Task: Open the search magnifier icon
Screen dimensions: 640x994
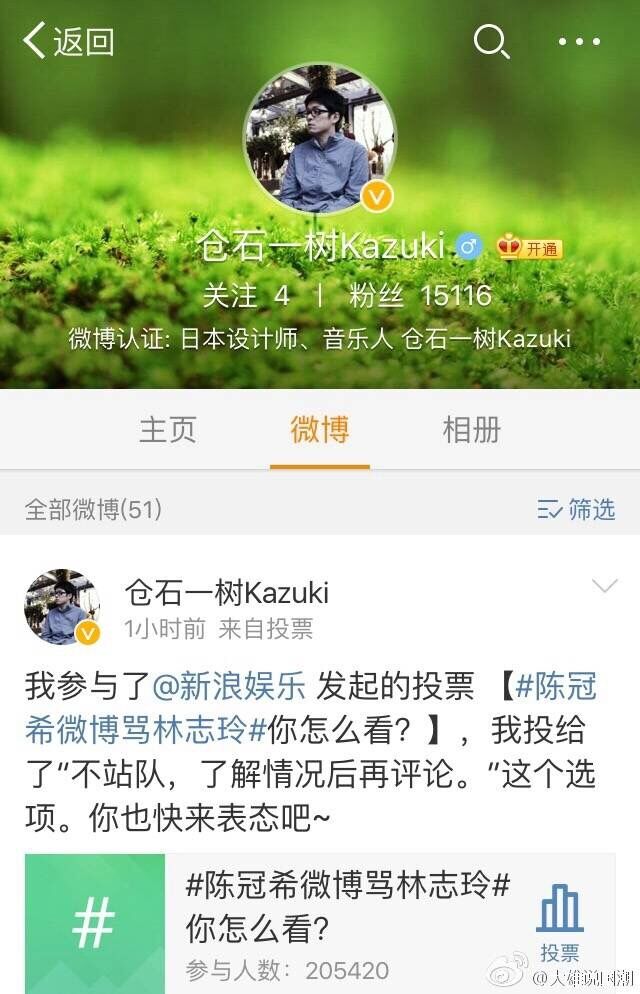Action: point(490,42)
